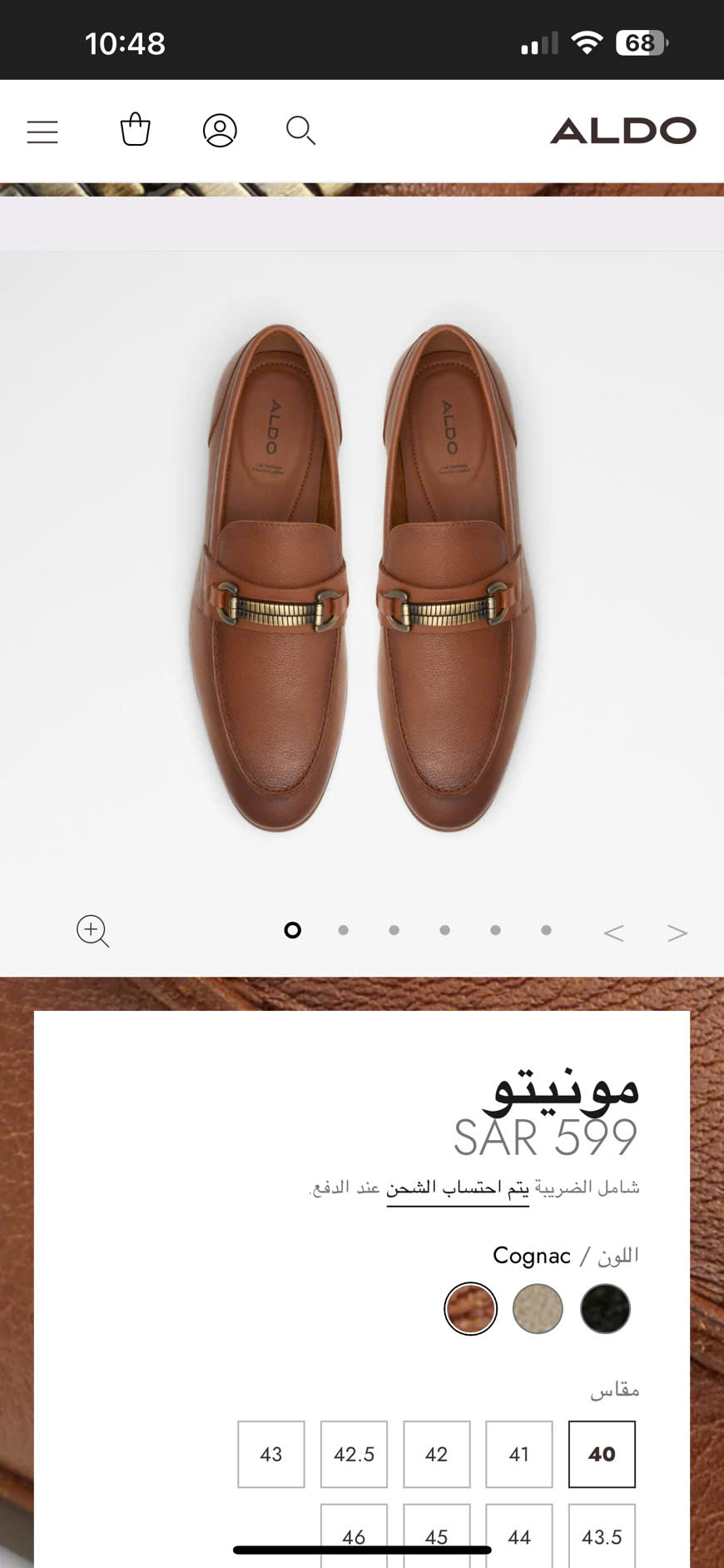Select the beige color swatch
The image size is (724, 1568).
point(538,1308)
